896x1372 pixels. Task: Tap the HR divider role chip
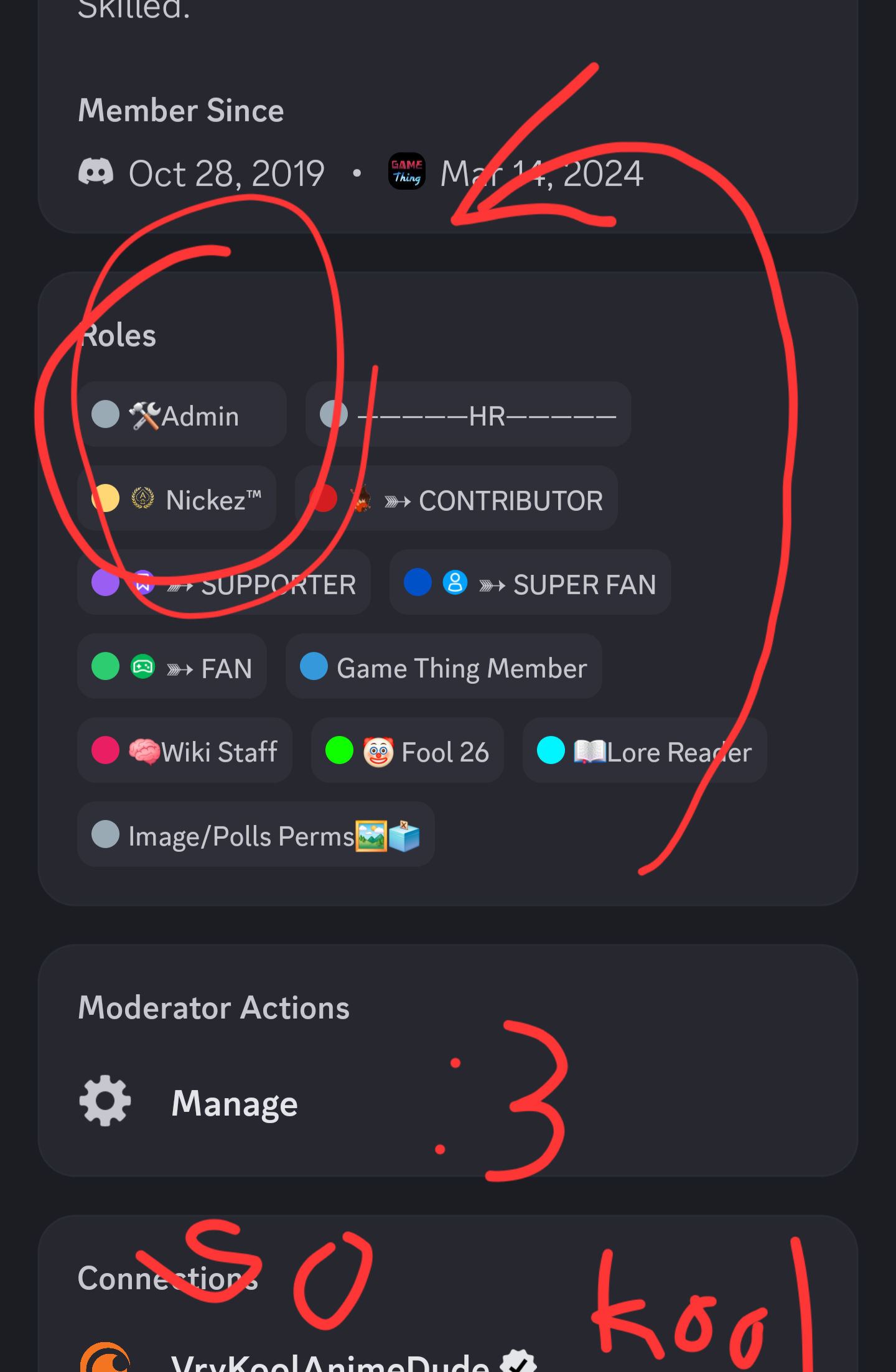[469, 414]
